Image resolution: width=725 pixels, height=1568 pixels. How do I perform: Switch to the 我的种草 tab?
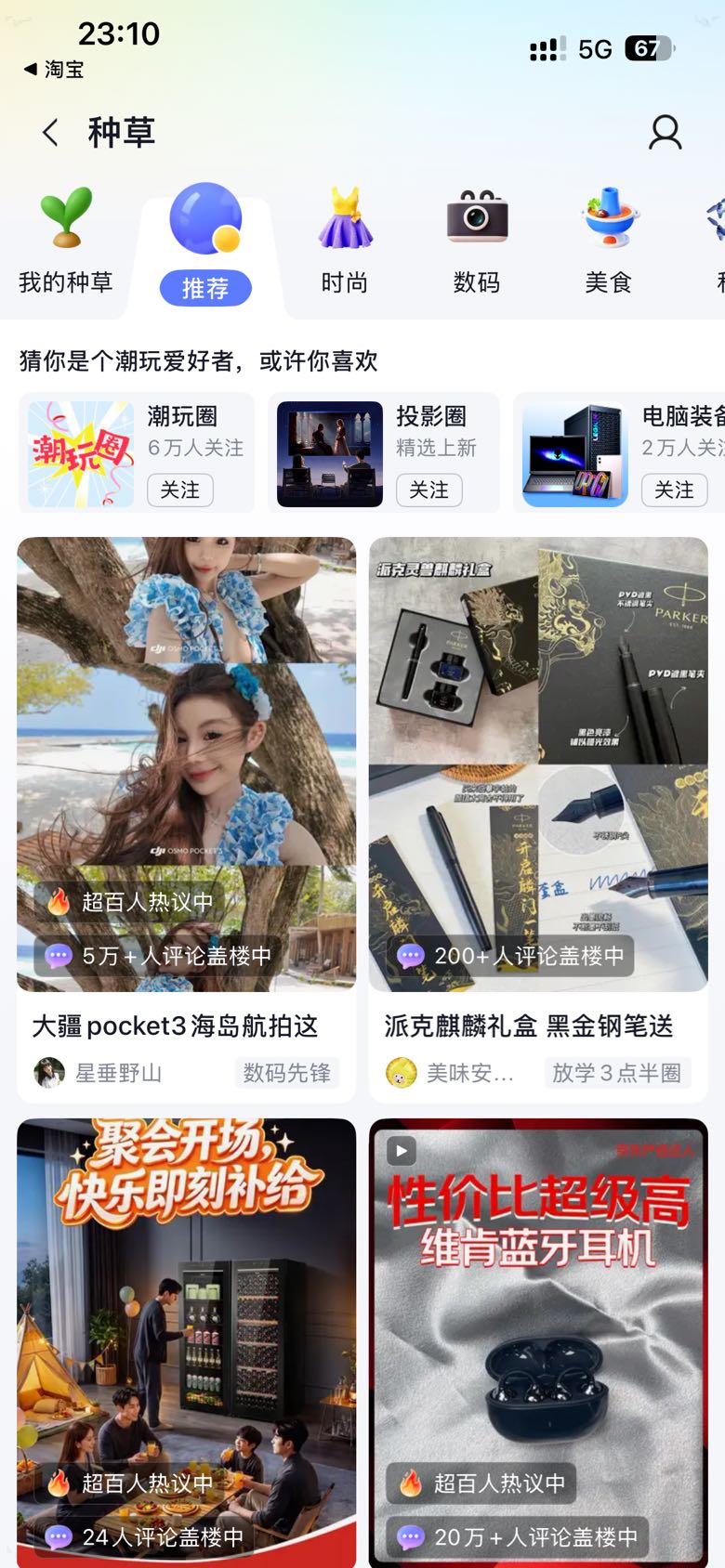[66, 240]
